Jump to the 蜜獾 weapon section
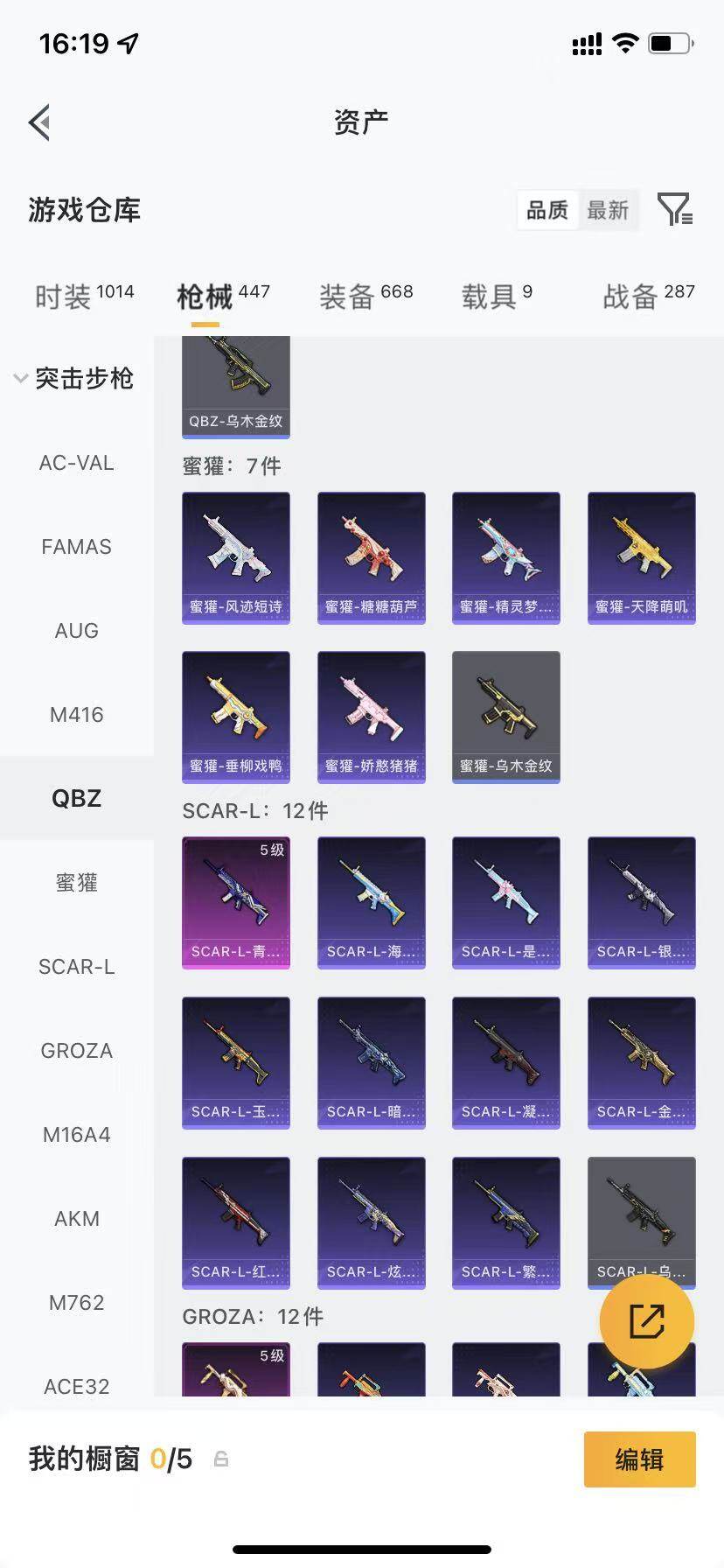 [77, 883]
